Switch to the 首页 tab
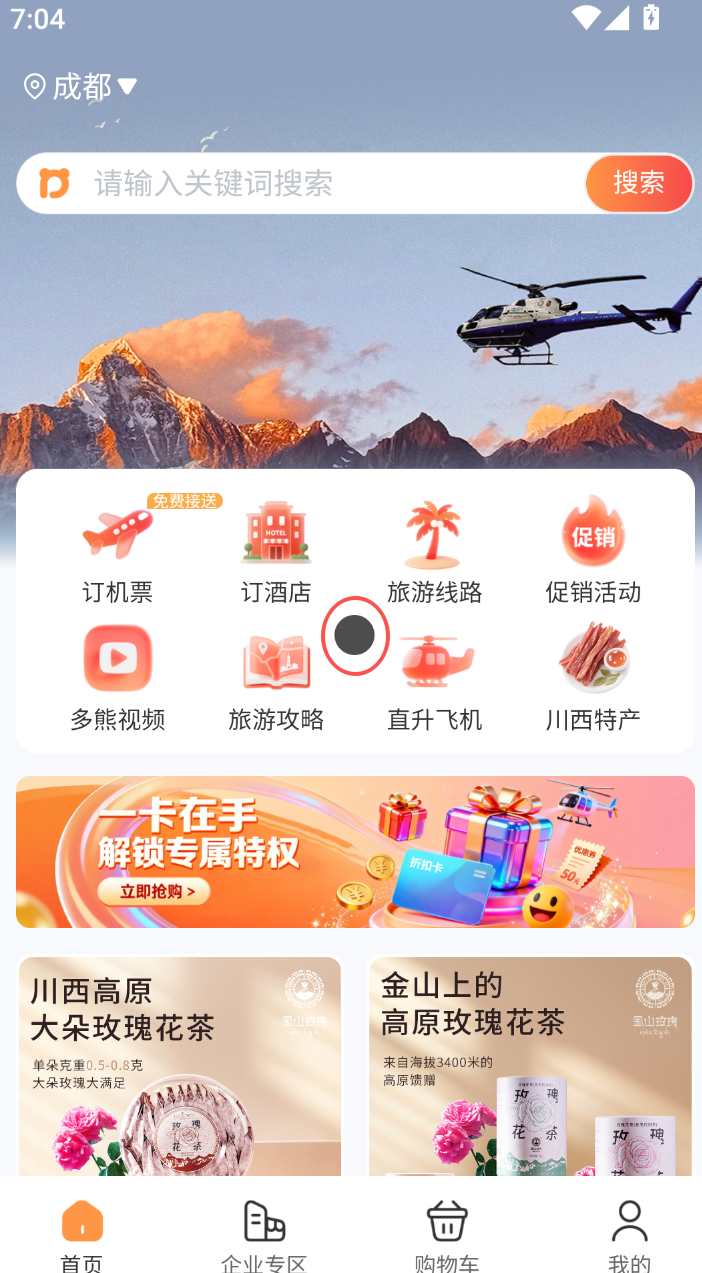 [x=82, y=1234]
